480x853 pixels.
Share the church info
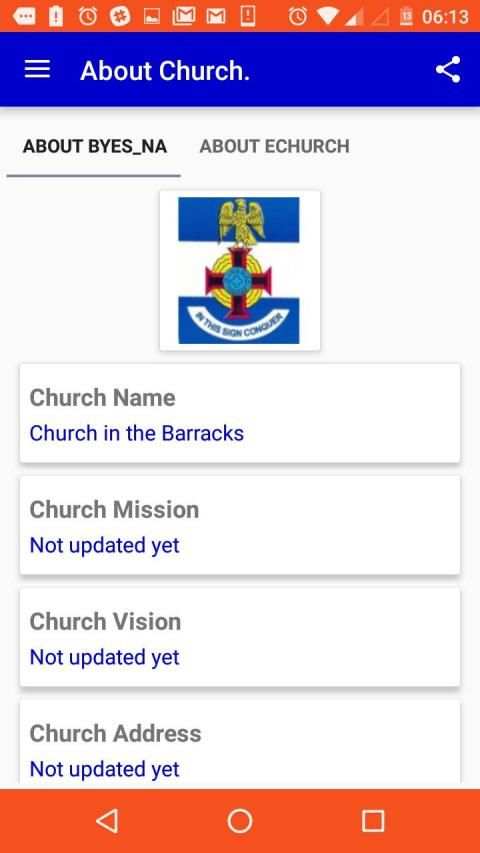click(x=448, y=70)
